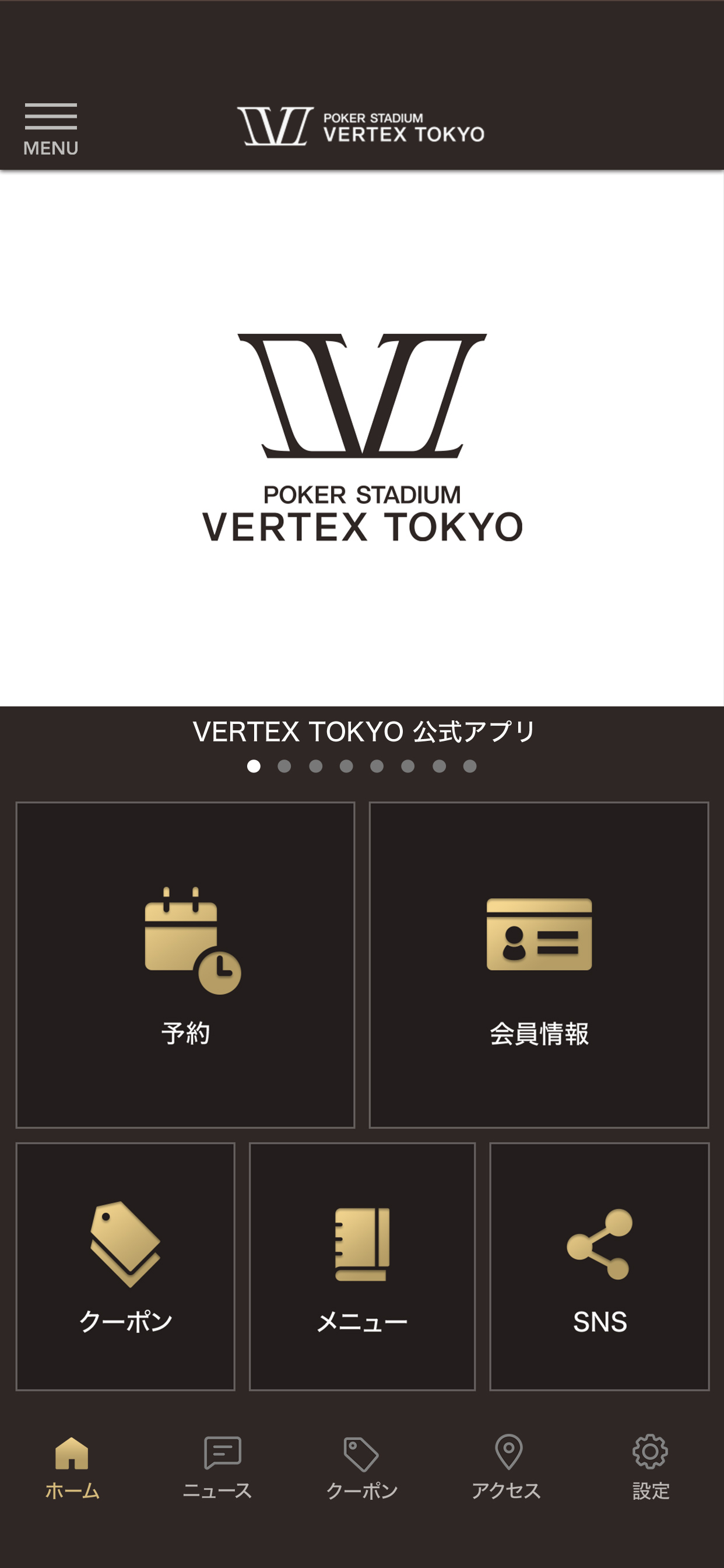724x1568 pixels.
Task: Switch to the アクセス tab
Action: pos(507,1468)
